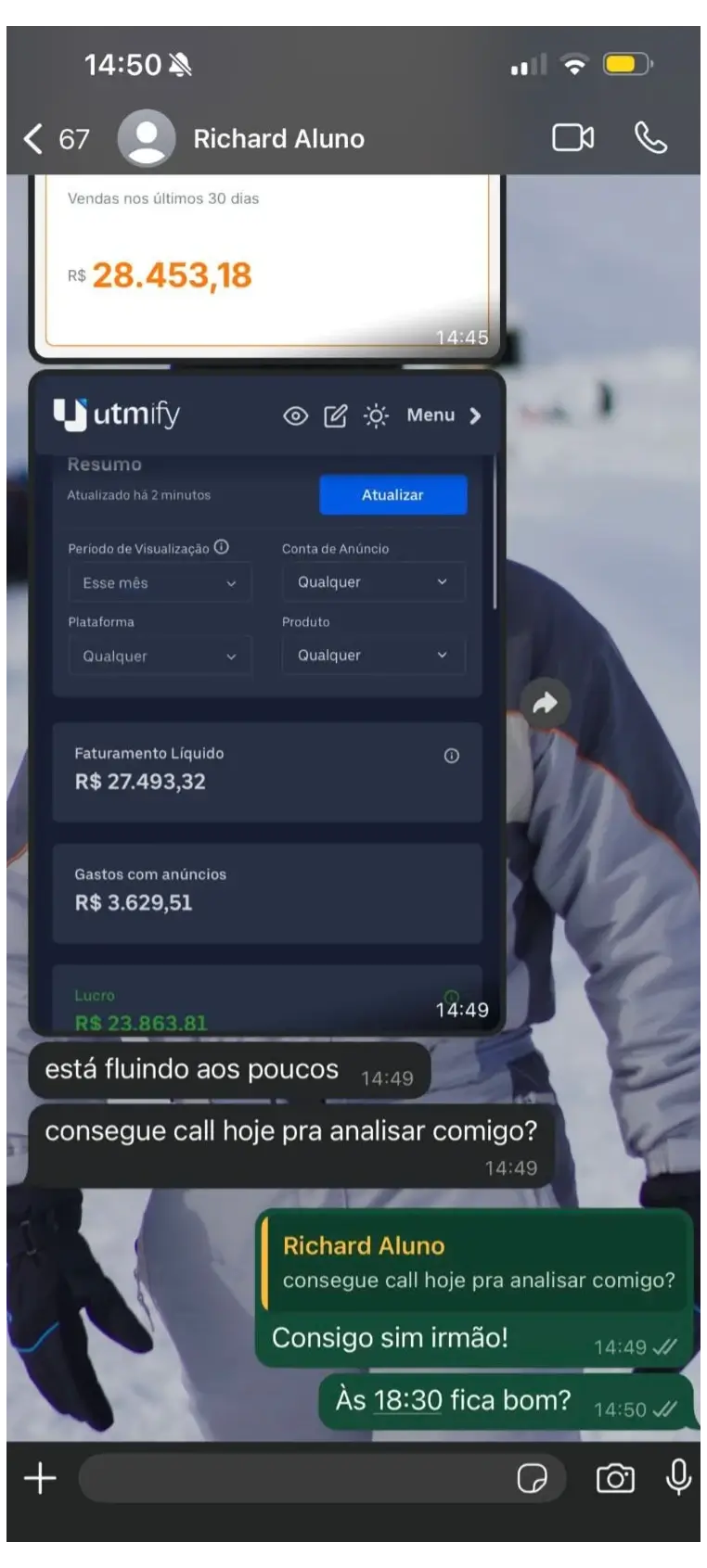Open Richard Aluno's contact info

pyautogui.click(x=276, y=139)
